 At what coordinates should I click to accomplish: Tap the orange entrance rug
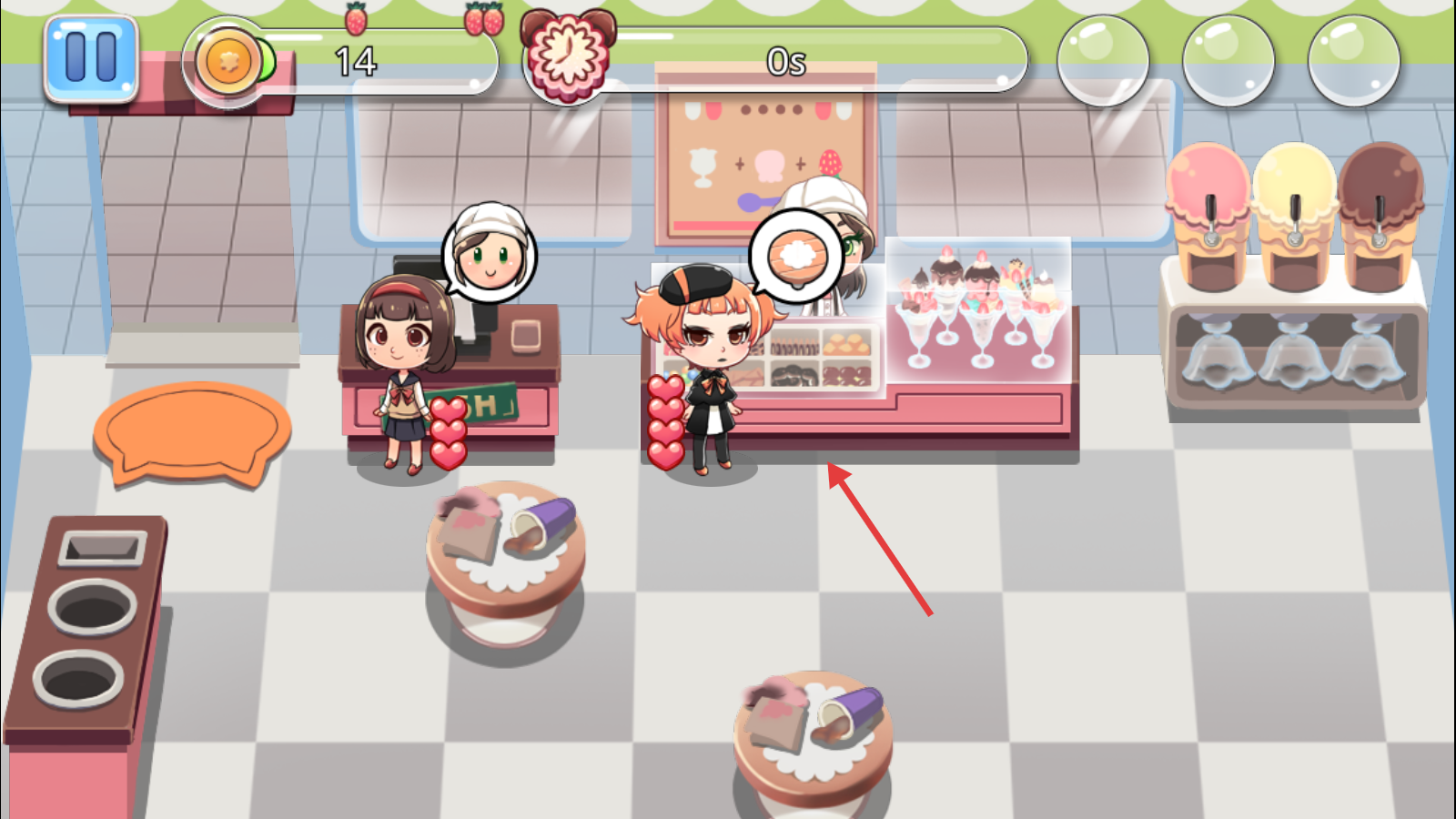click(x=193, y=430)
